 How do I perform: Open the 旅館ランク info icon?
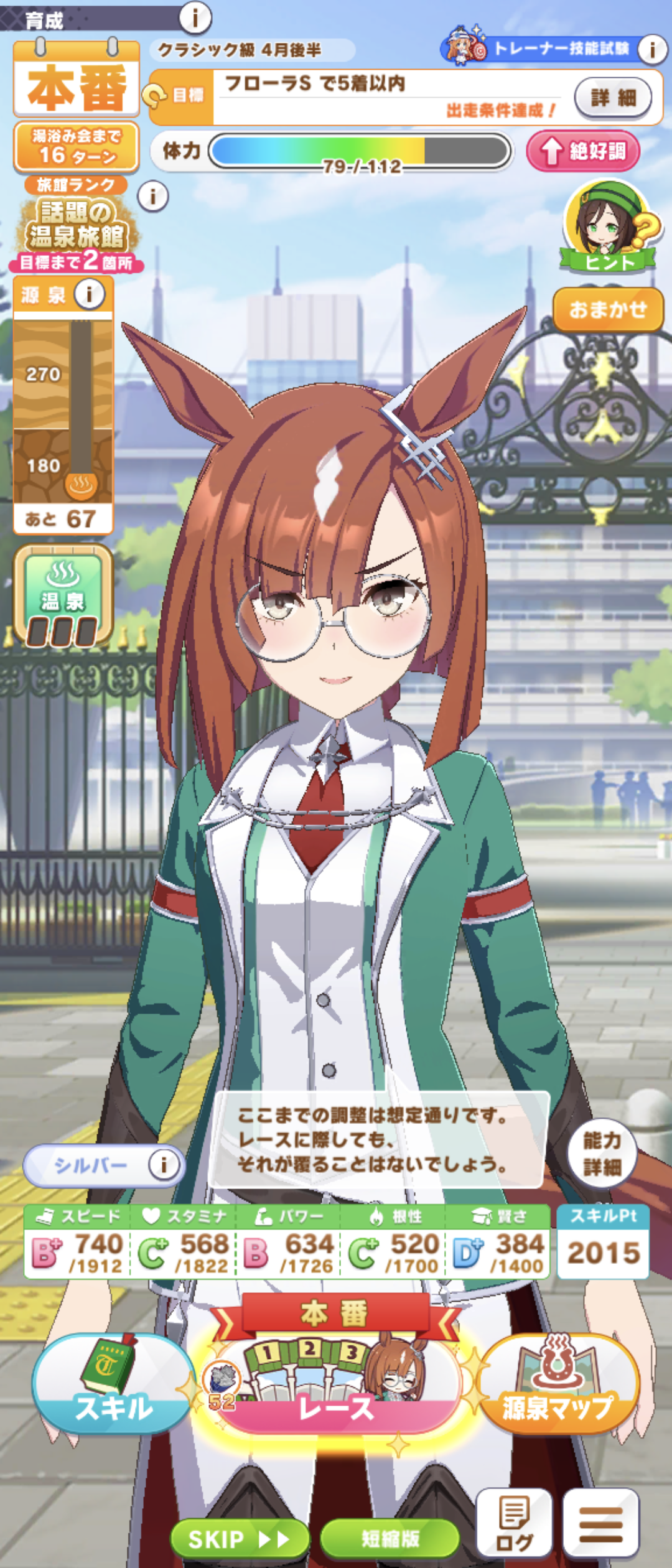152,197
